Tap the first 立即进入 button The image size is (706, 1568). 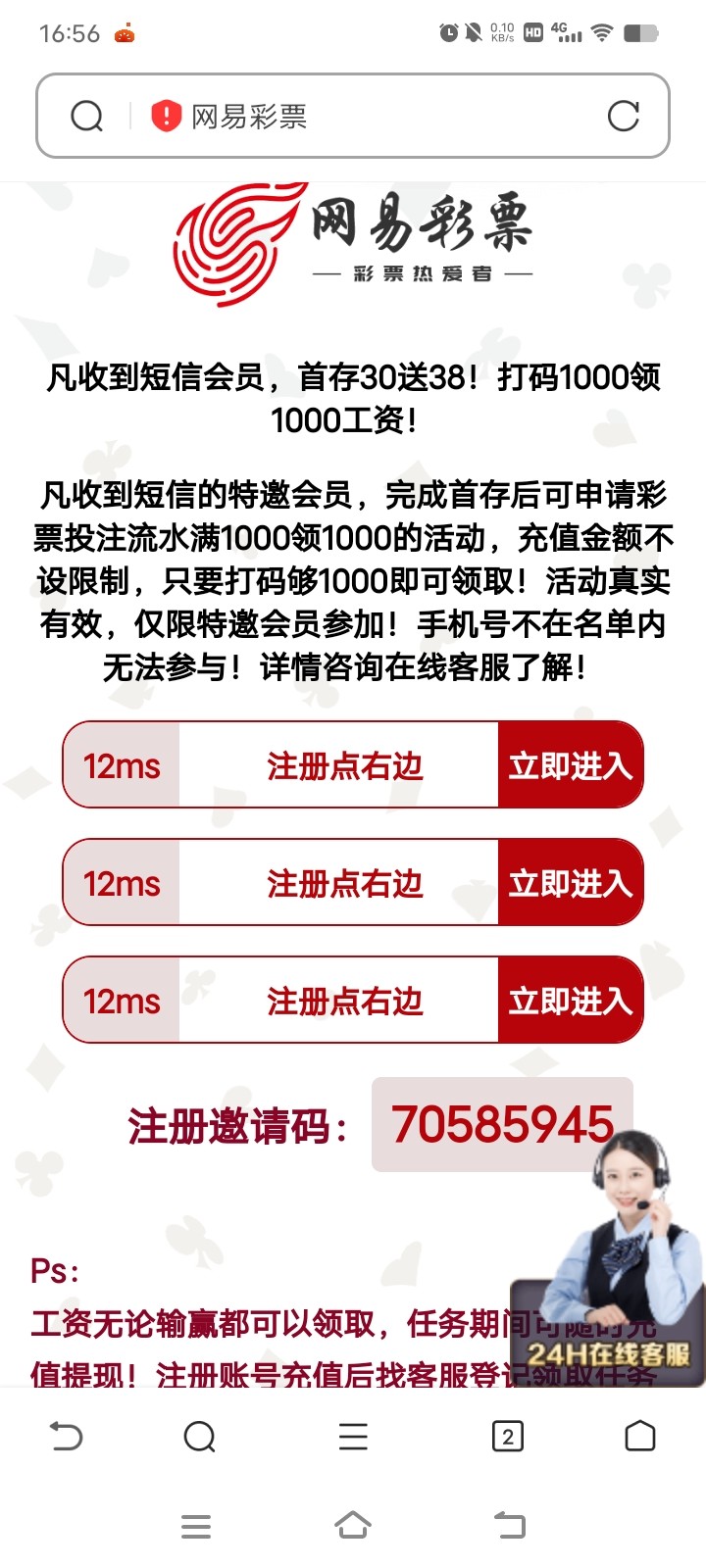571,765
